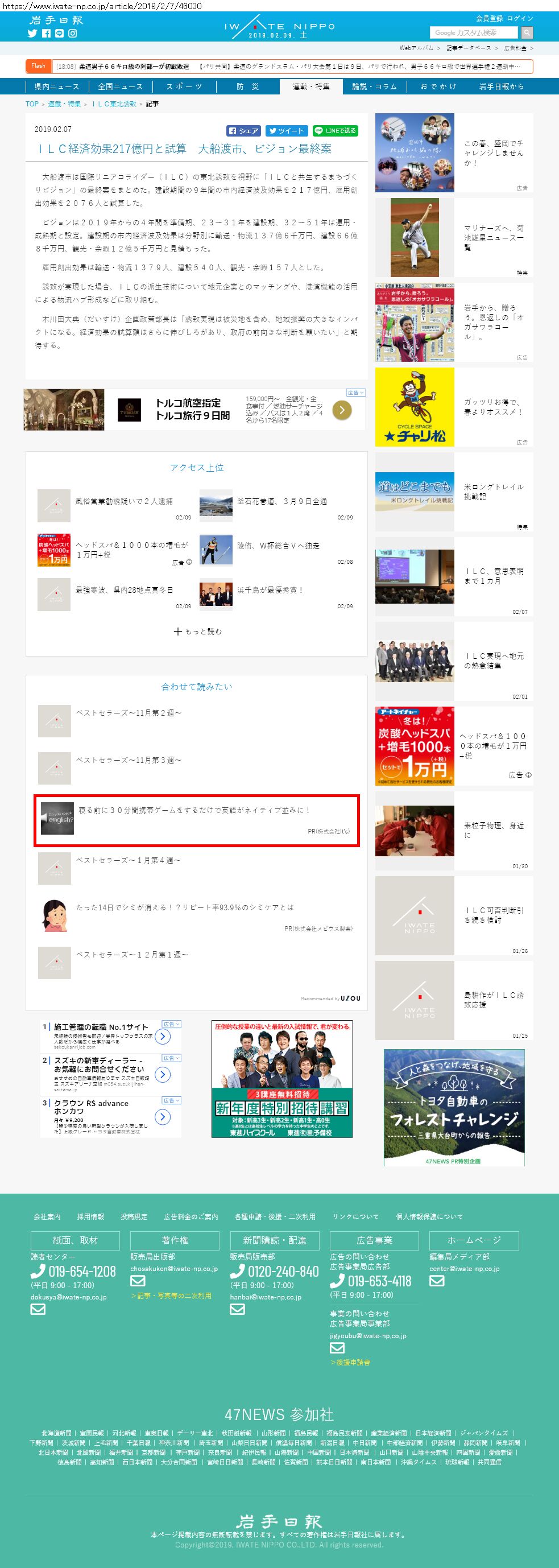The image size is (559, 1568).
Task: Open ＩＬＣ、意思表明まで１カ月 card
Action: [493, 576]
